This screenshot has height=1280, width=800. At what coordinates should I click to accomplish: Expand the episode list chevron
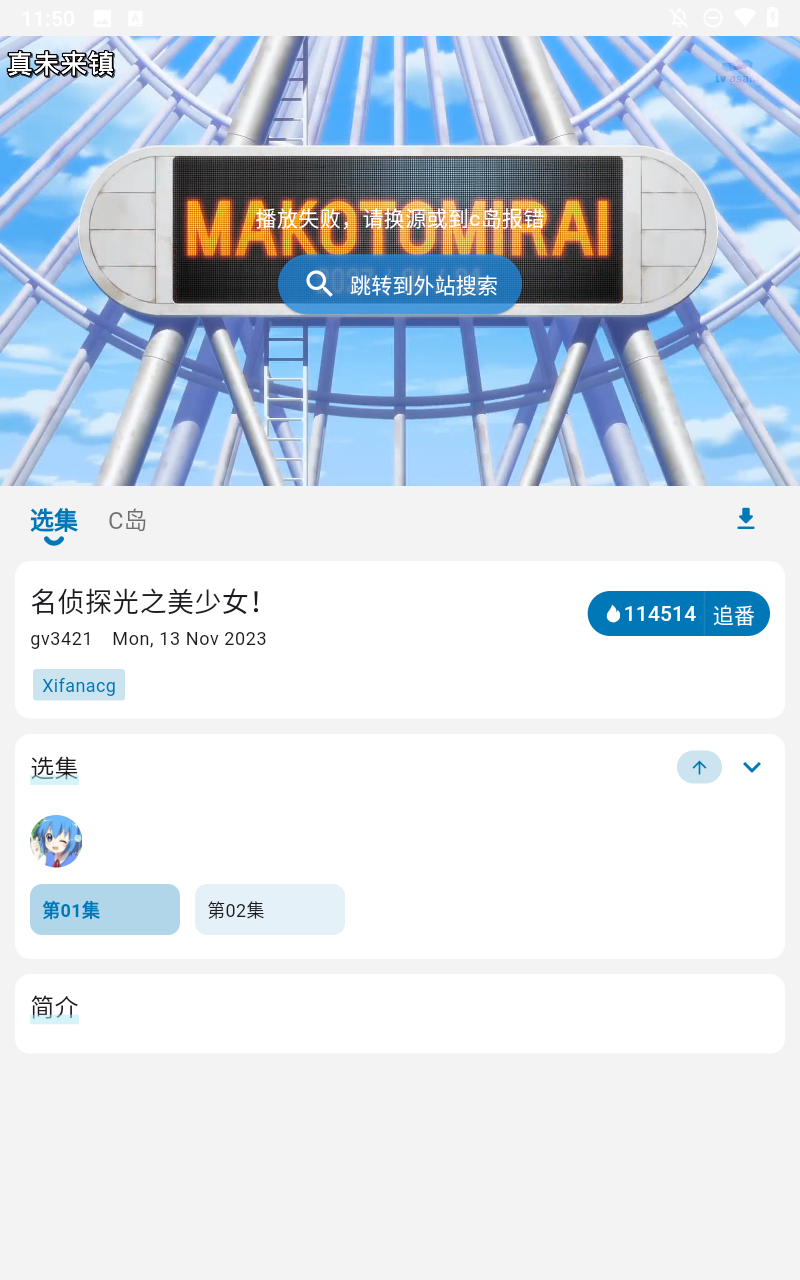pos(752,767)
